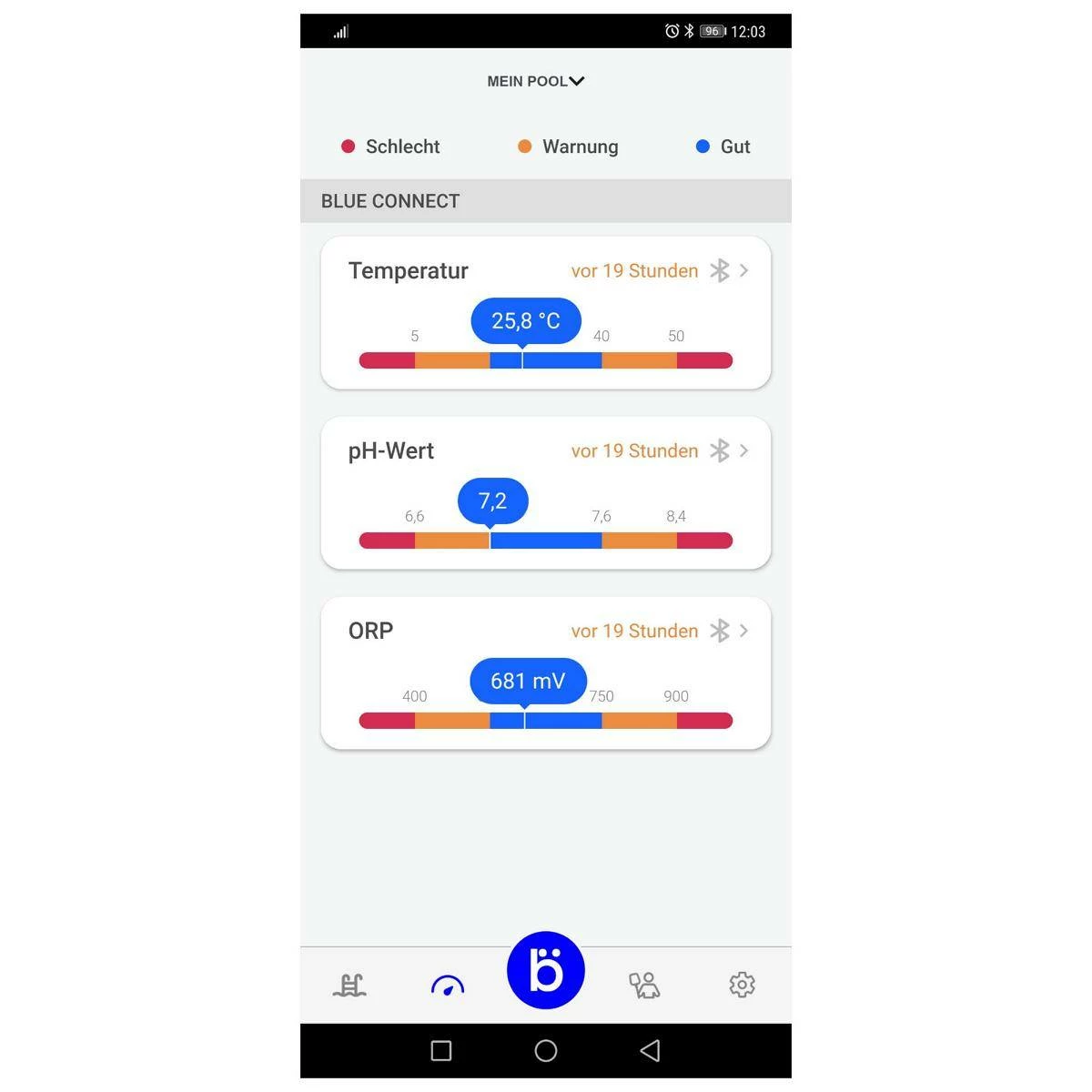
Task: Open the settings gear tab
Action: click(x=742, y=985)
